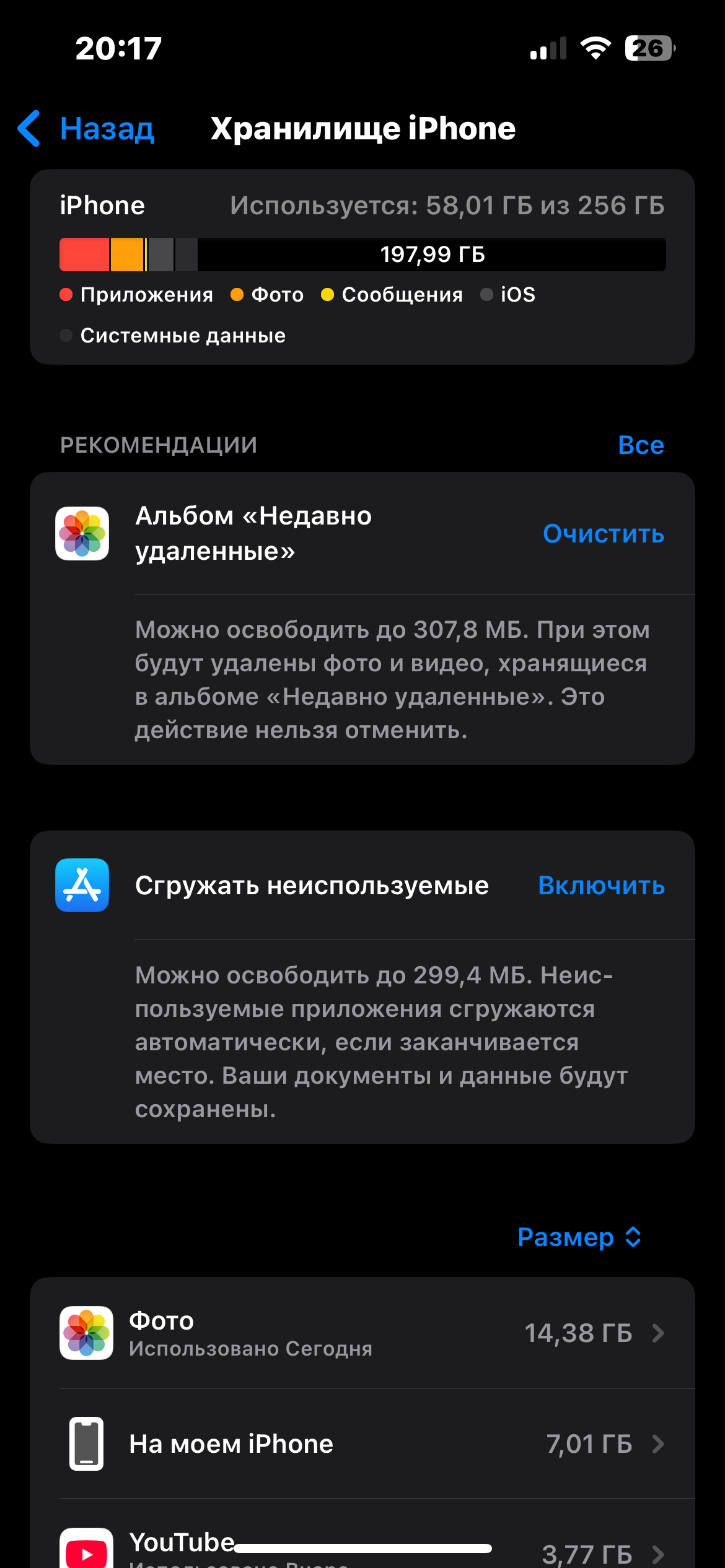Viewport: 725px width, 1568px height.
Task: Open the Размер sort dropdown
Action: (x=579, y=1237)
